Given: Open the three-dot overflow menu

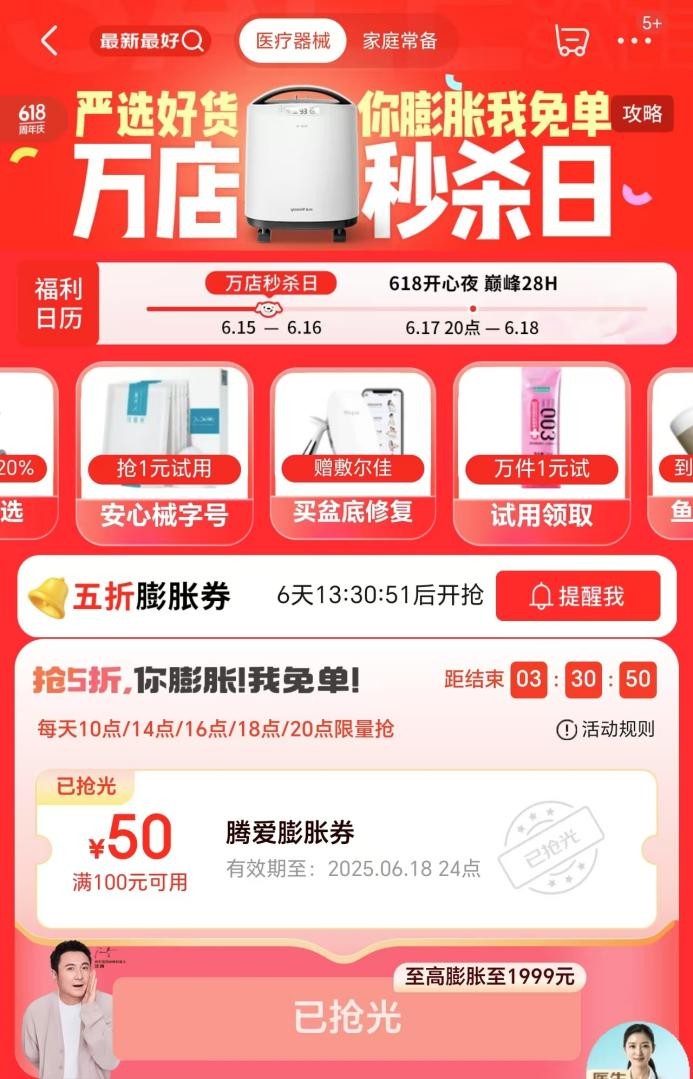Looking at the screenshot, I should tap(634, 42).
